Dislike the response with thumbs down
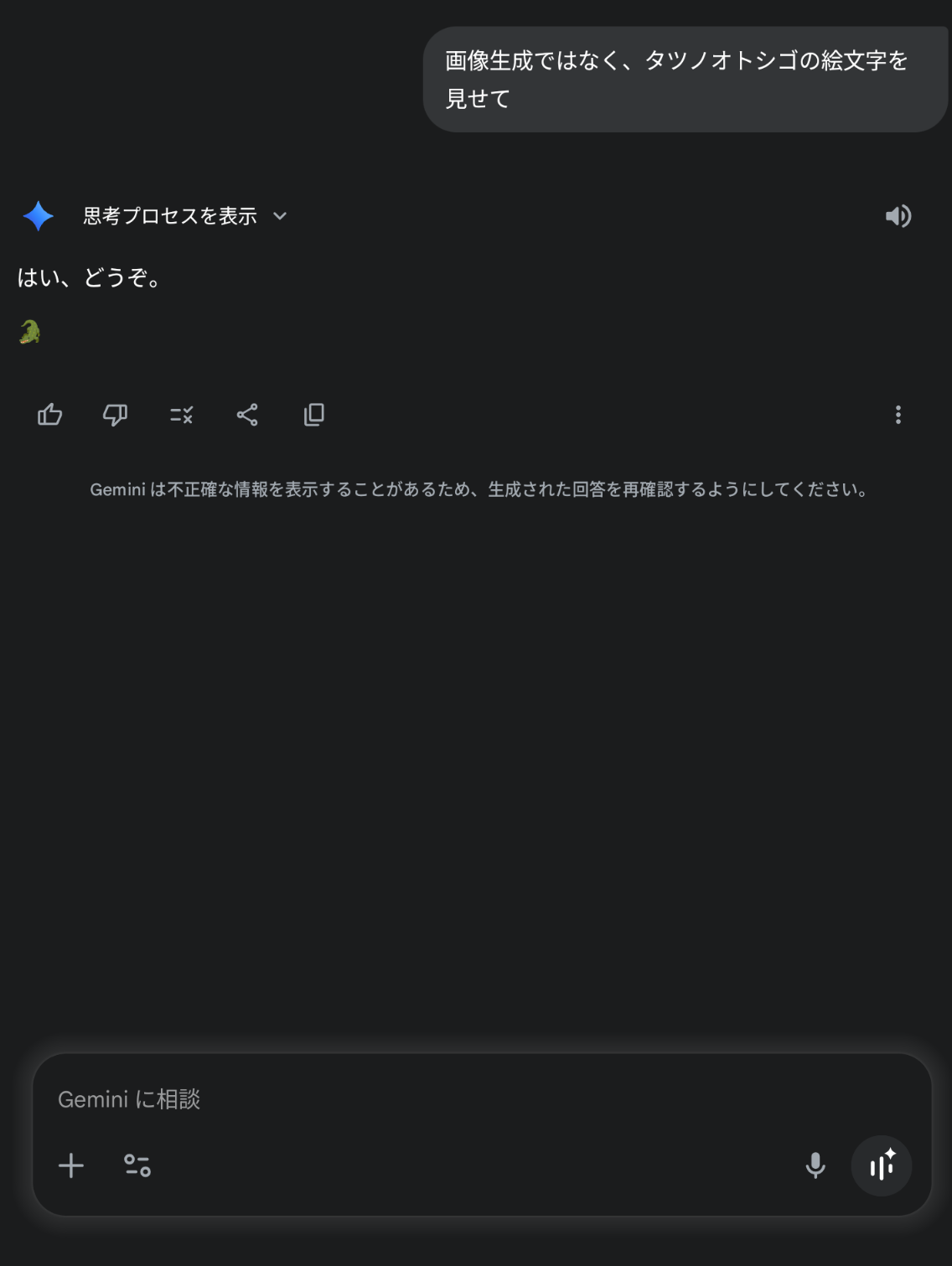The width and height of the screenshot is (952, 1266). [x=115, y=415]
